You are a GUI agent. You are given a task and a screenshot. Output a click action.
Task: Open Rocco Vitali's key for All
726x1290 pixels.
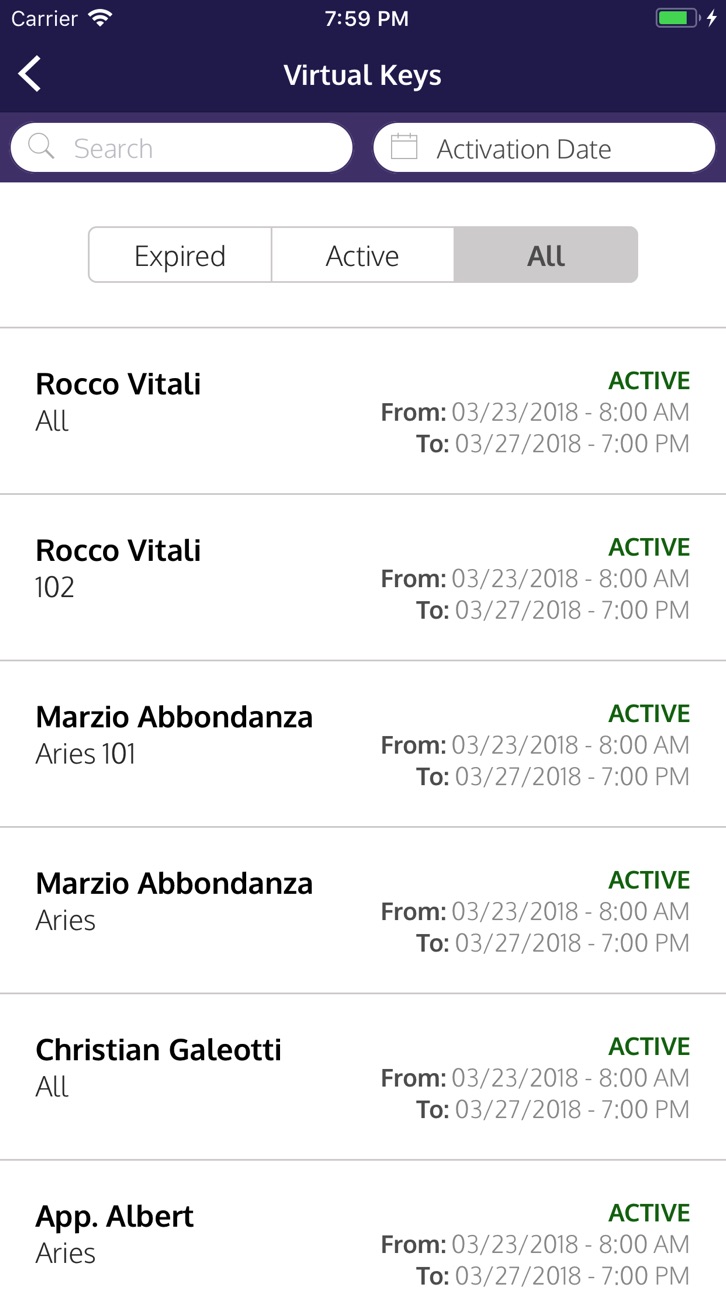point(363,411)
